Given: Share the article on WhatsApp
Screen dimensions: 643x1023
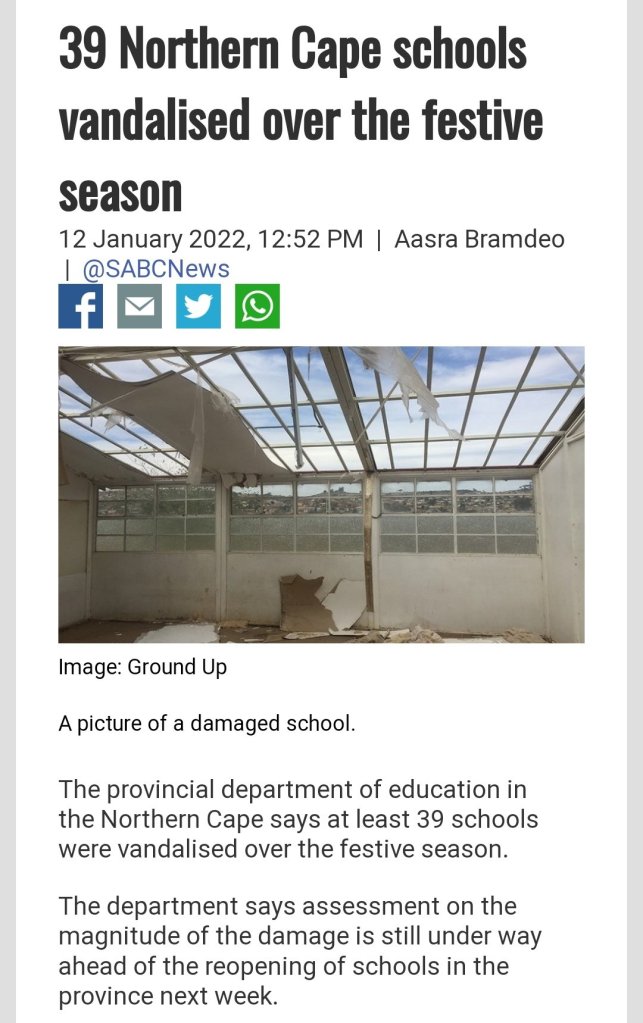Looking at the screenshot, I should [257, 306].
